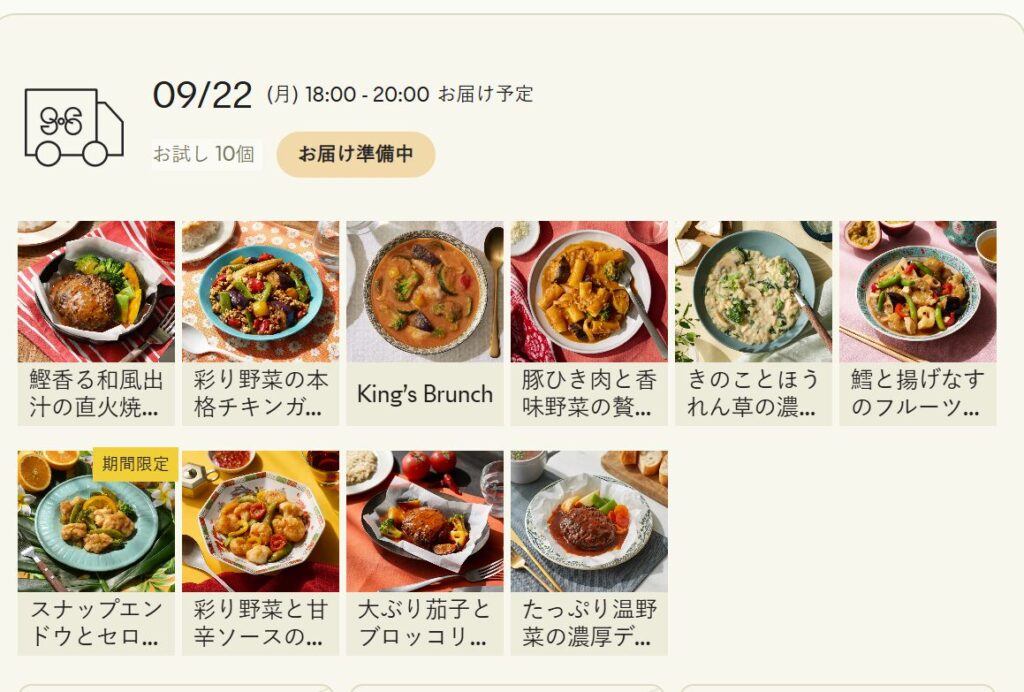
Task: View the 彩り野菜の本格チキンガ meal
Action: point(260,322)
